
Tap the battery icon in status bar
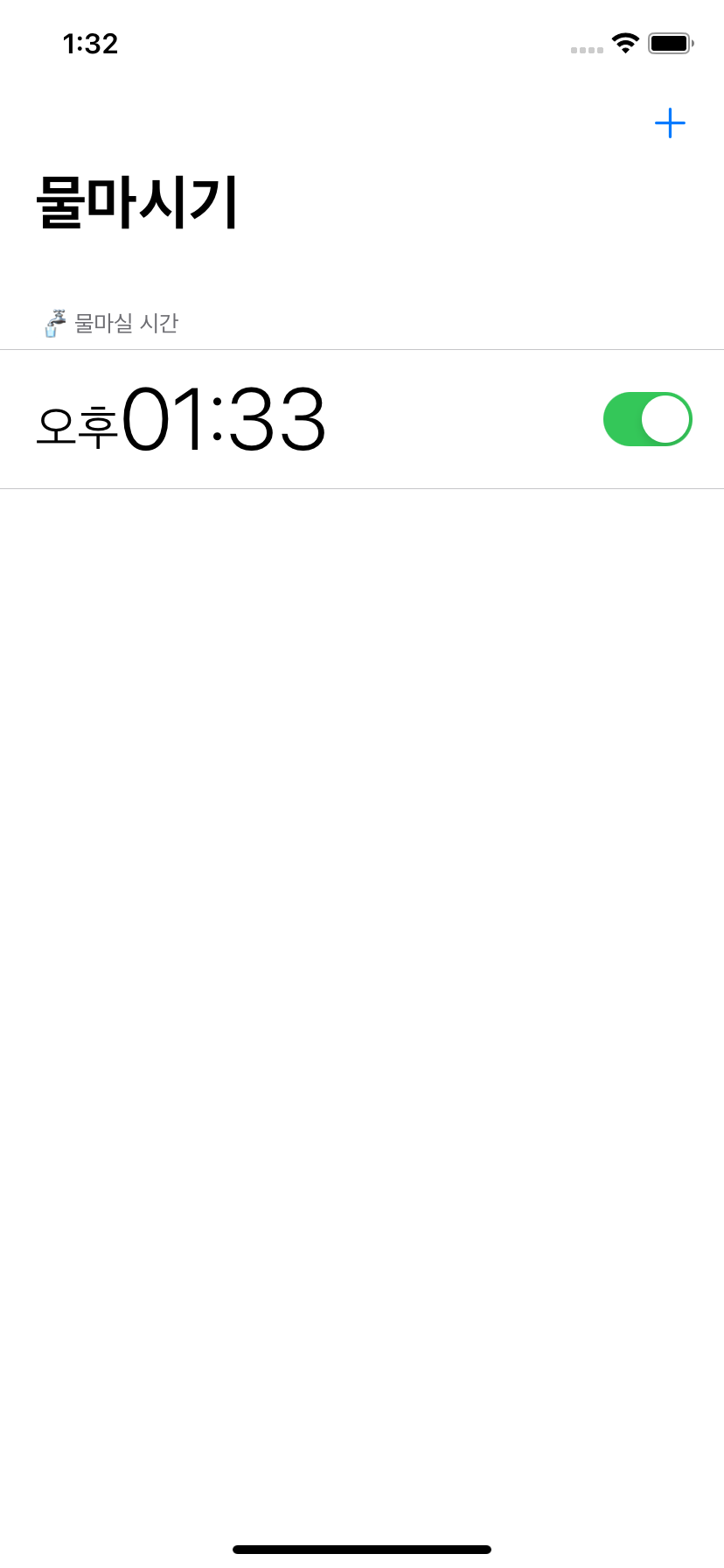(x=671, y=43)
